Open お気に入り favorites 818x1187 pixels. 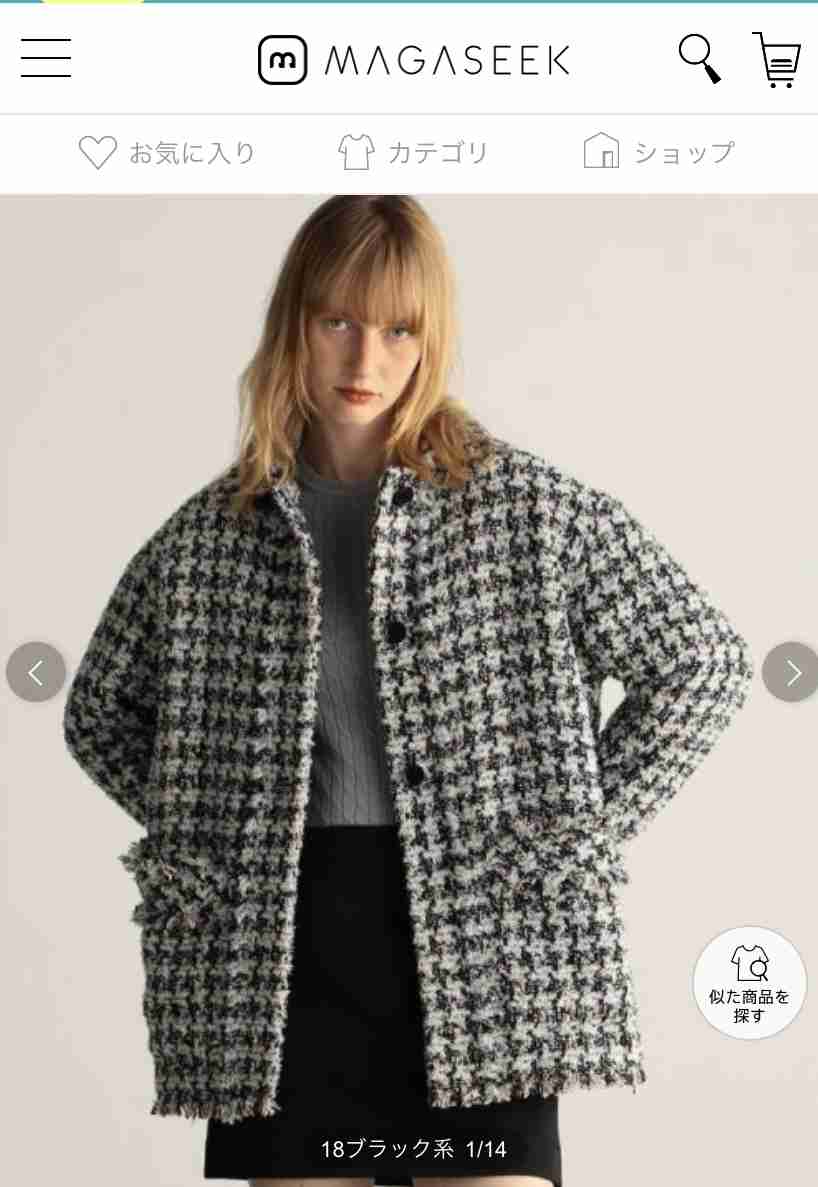167,153
